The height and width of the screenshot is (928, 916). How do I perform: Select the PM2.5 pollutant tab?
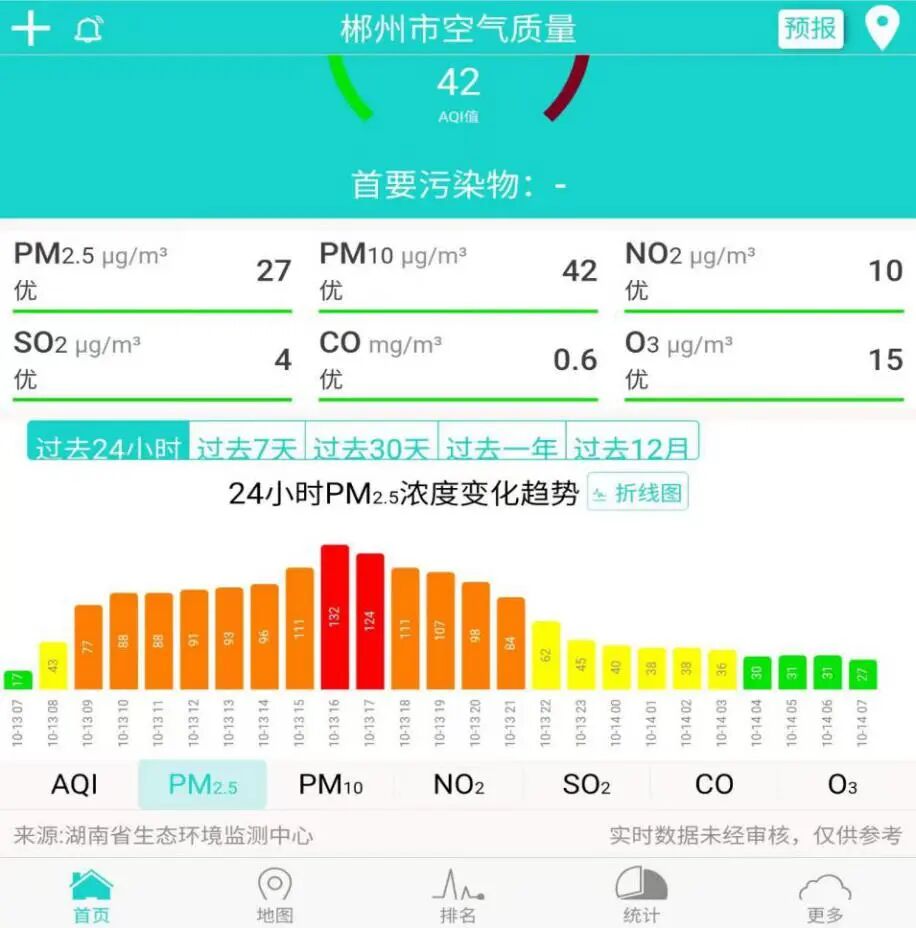(x=203, y=785)
